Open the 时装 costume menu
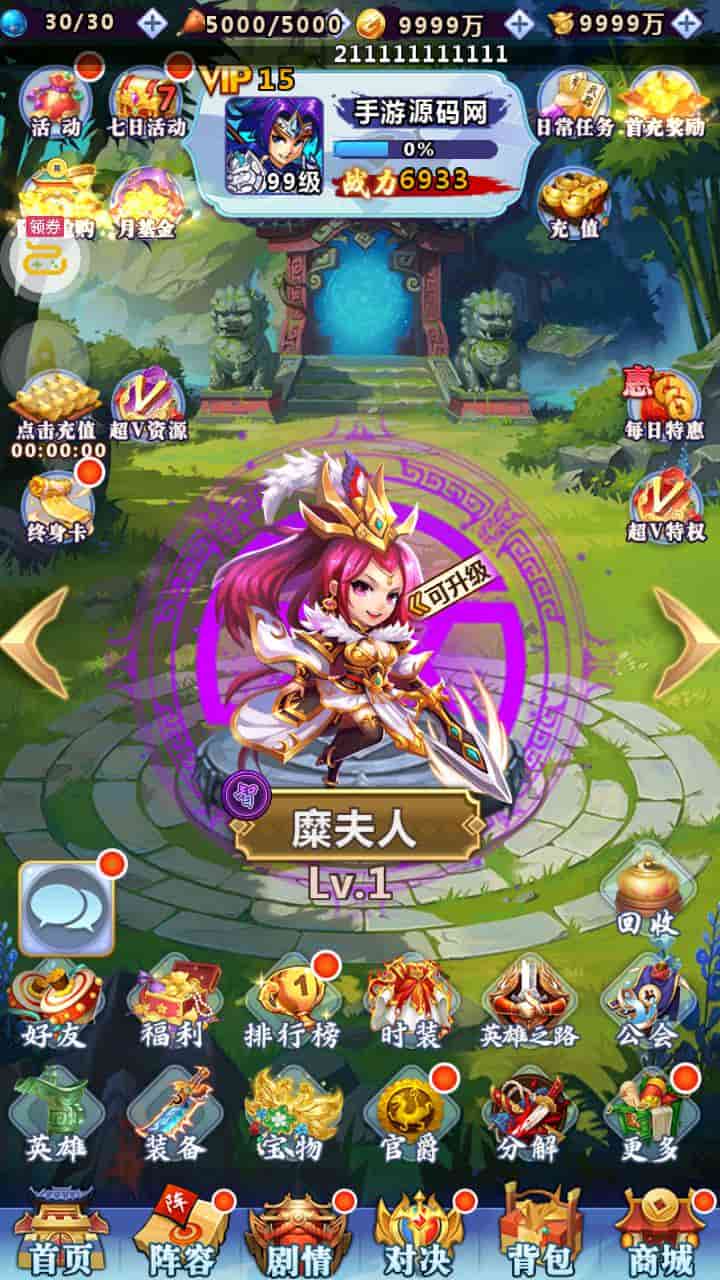Screen dimensions: 720x1280 pos(411,1005)
